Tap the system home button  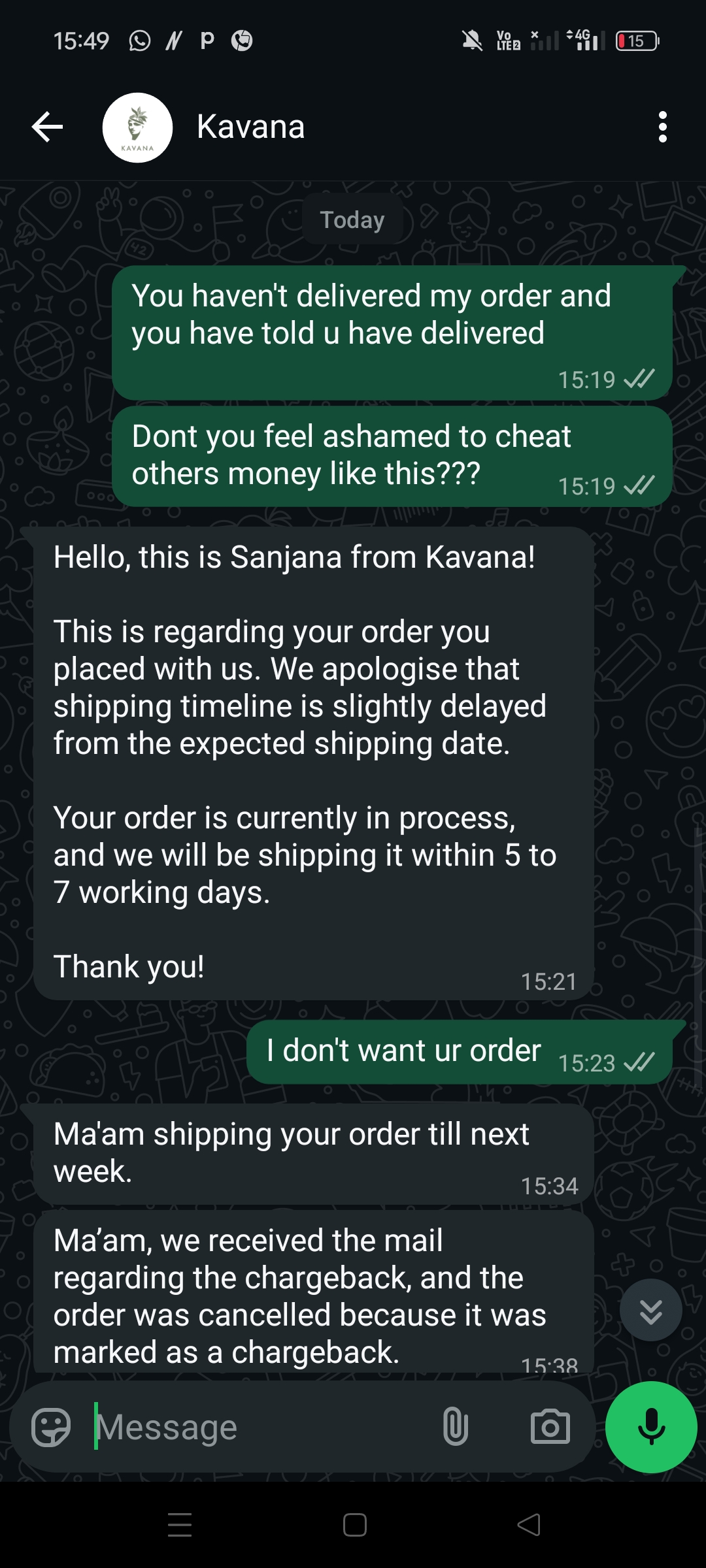point(354,1525)
